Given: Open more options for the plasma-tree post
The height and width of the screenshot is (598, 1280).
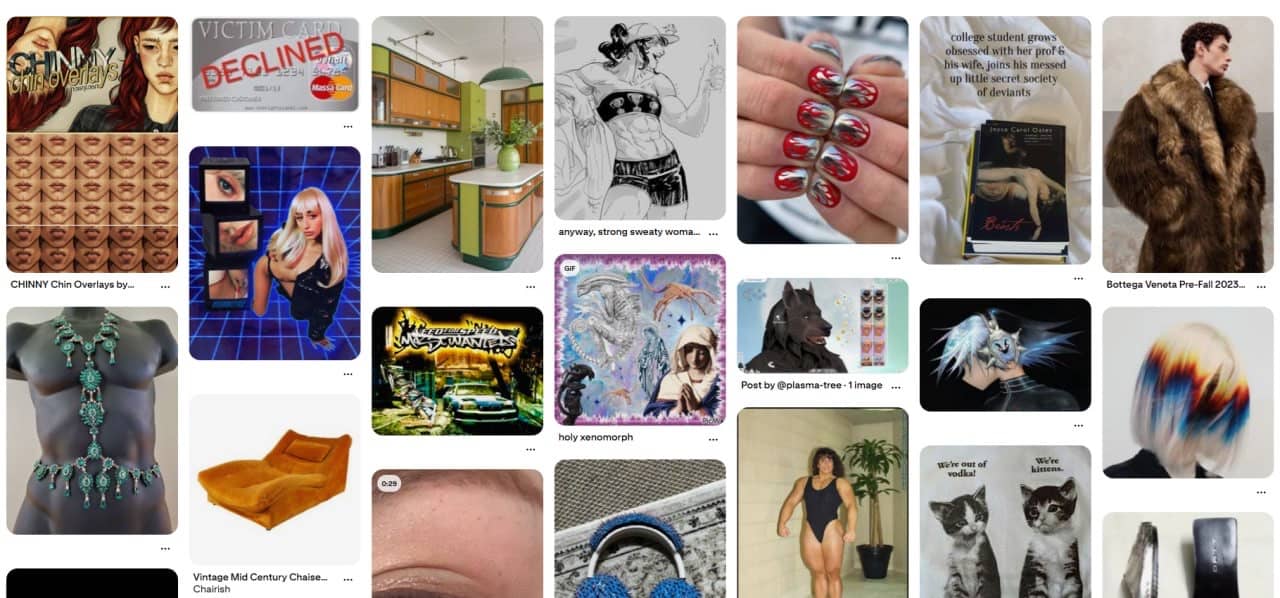Looking at the screenshot, I should (896, 386).
